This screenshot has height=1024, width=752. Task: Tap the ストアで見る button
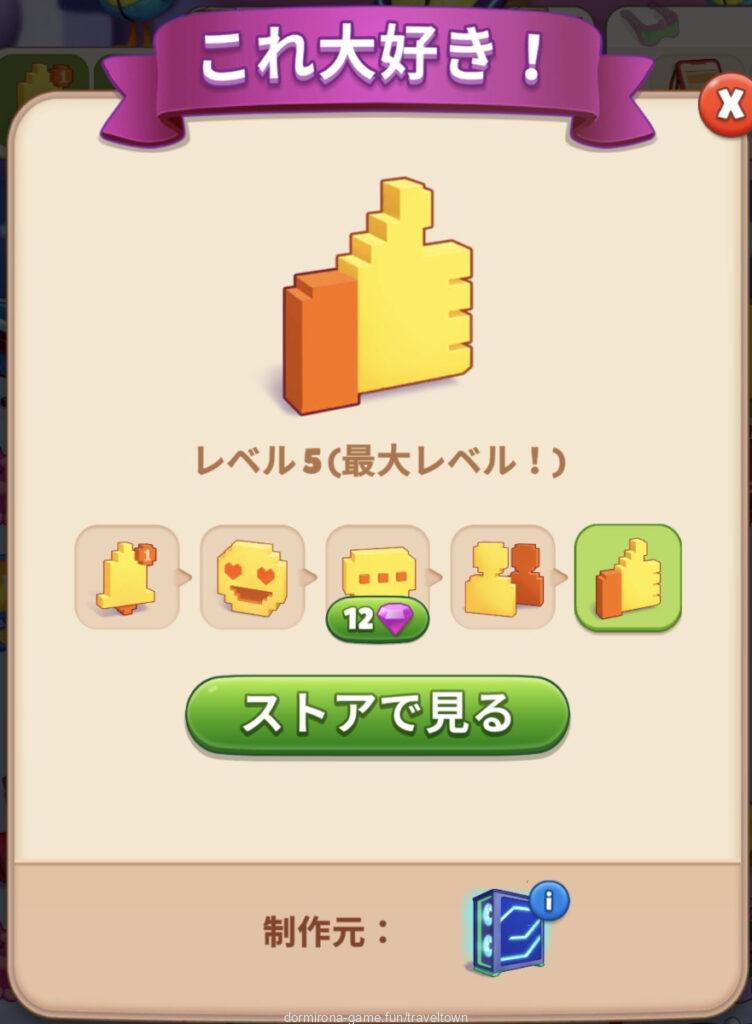tap(378, 714)
